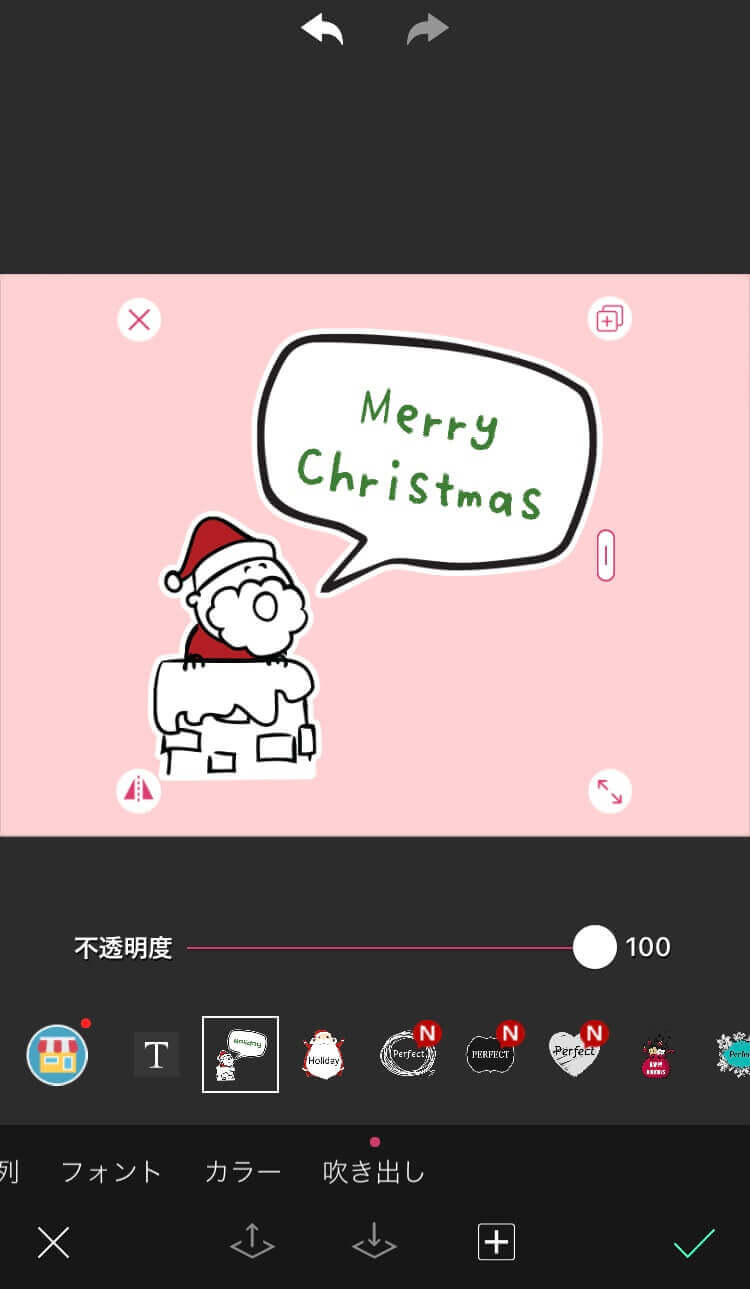
Task: Send the sticker layer backward
Action: 373,1243
